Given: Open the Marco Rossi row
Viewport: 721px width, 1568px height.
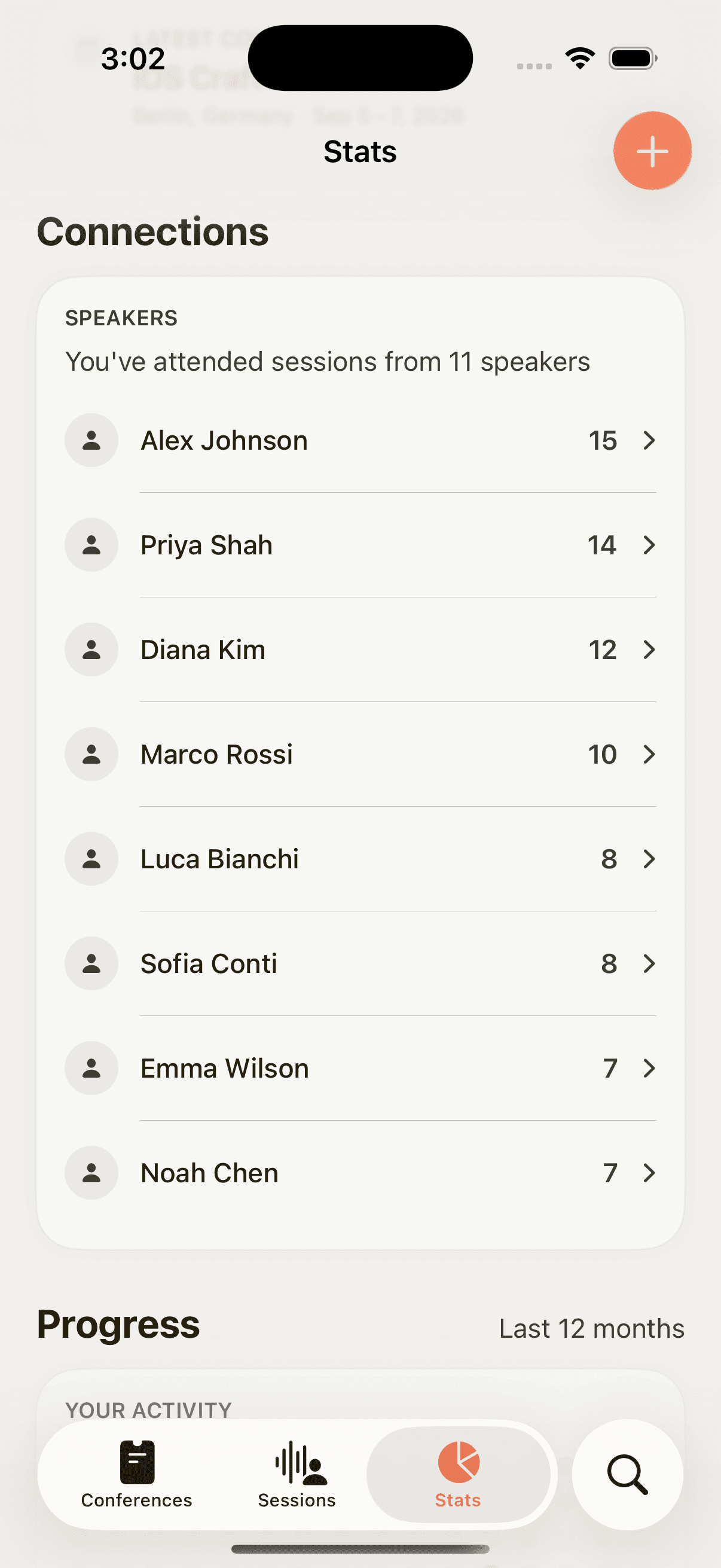Looking at the screenshot, I should point(360,754).
